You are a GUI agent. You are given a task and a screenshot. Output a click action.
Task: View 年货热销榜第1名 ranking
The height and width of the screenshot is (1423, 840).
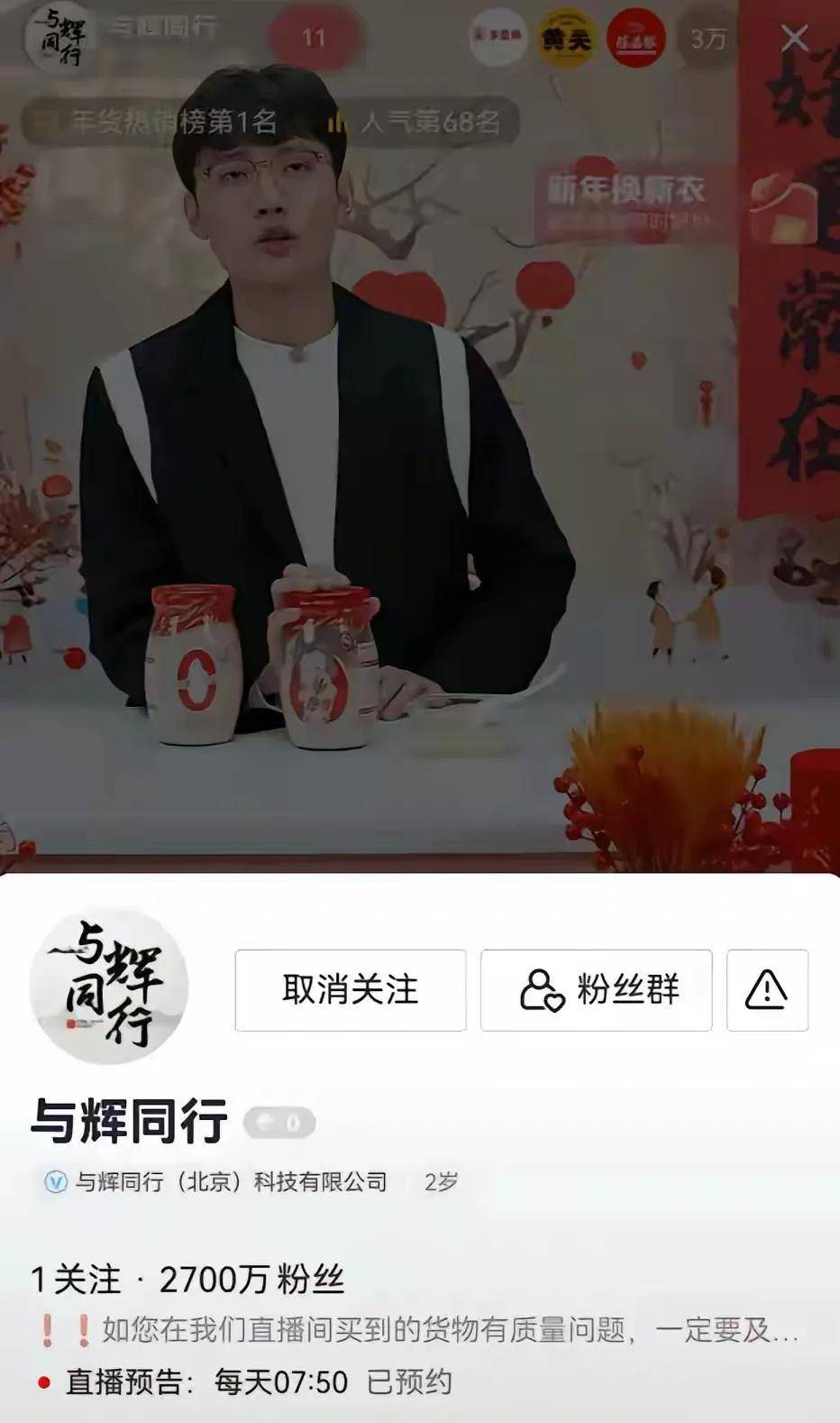pos(153,122)
